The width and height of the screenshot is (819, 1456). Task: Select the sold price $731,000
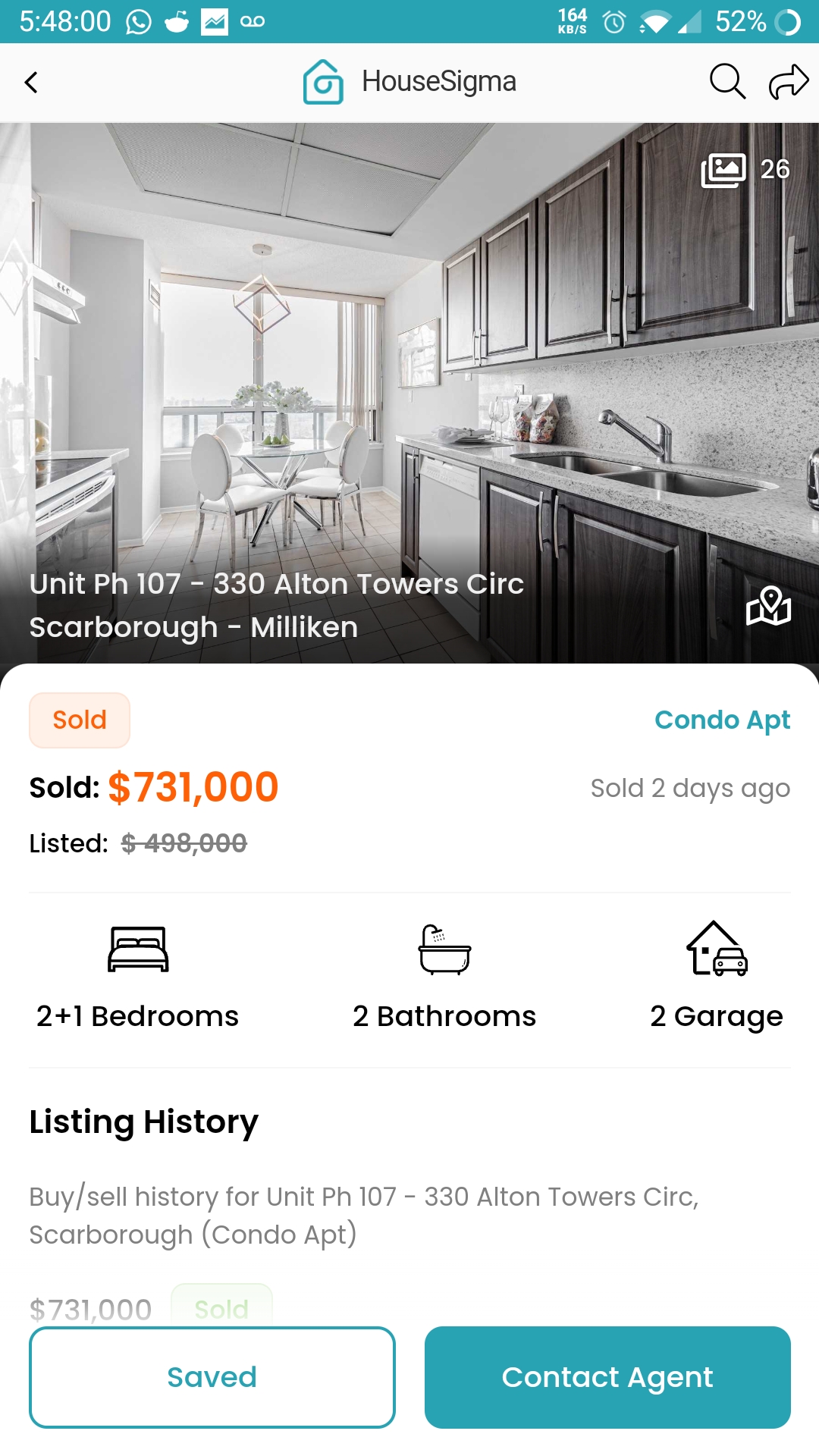193,787
